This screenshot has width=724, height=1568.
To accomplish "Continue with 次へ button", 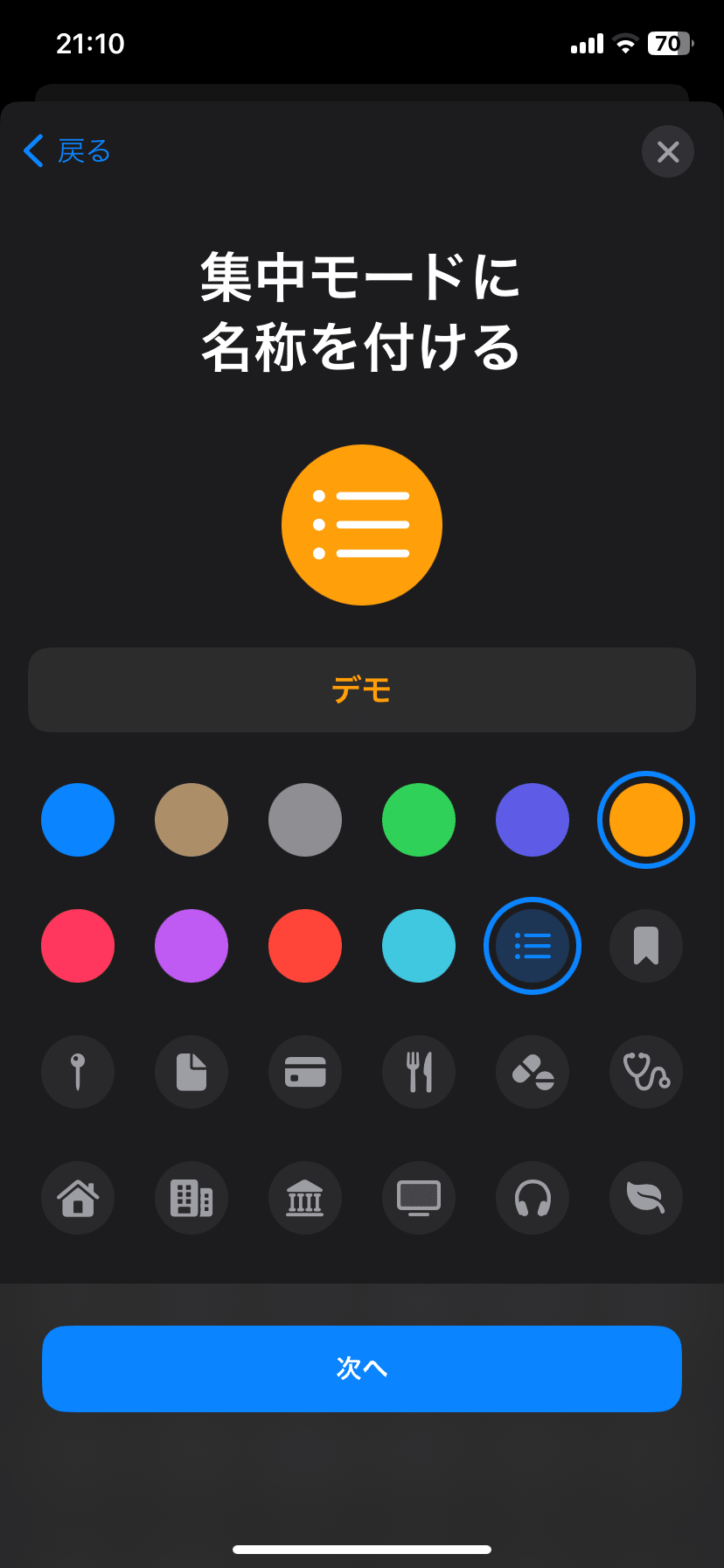I will tap(362, 1368).
